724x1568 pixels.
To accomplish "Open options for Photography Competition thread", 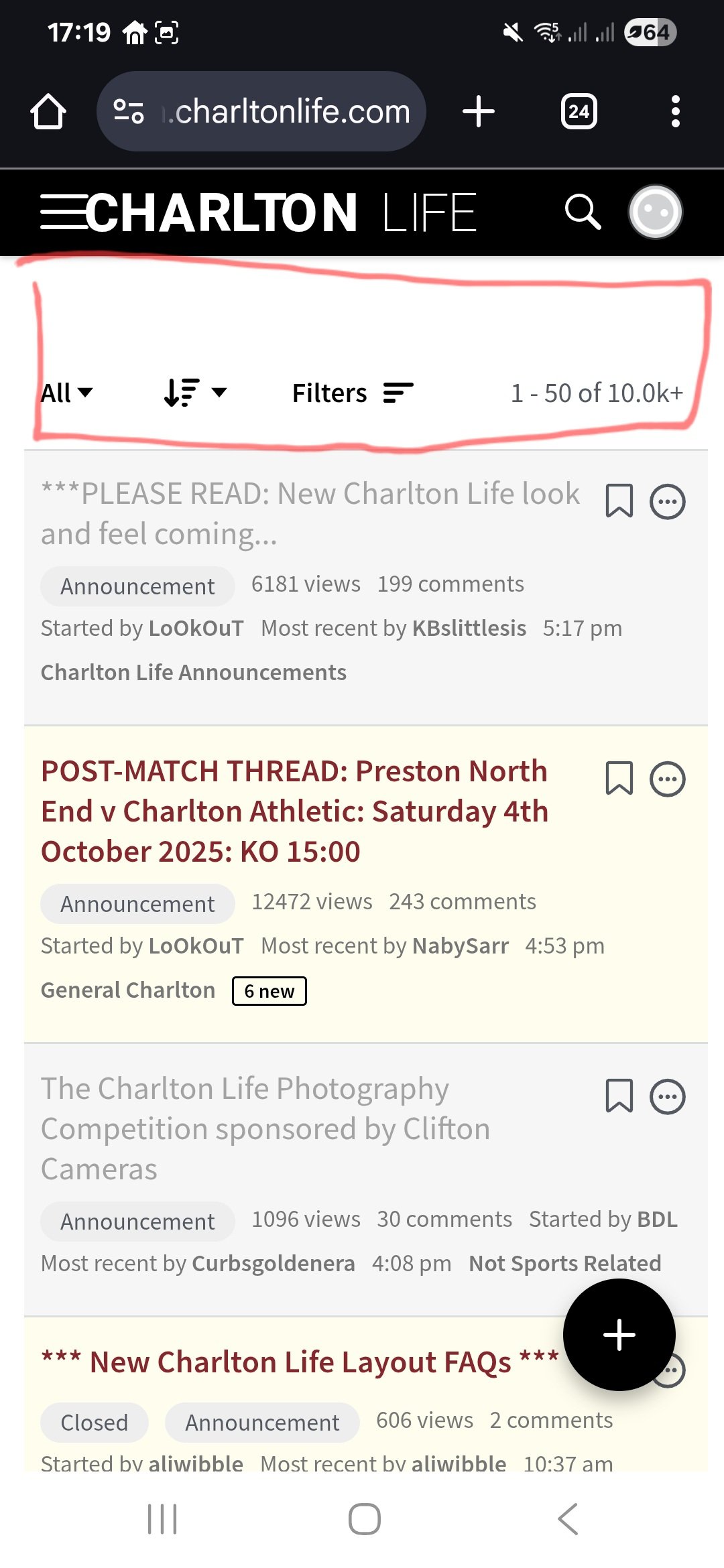I will 668,1096.
